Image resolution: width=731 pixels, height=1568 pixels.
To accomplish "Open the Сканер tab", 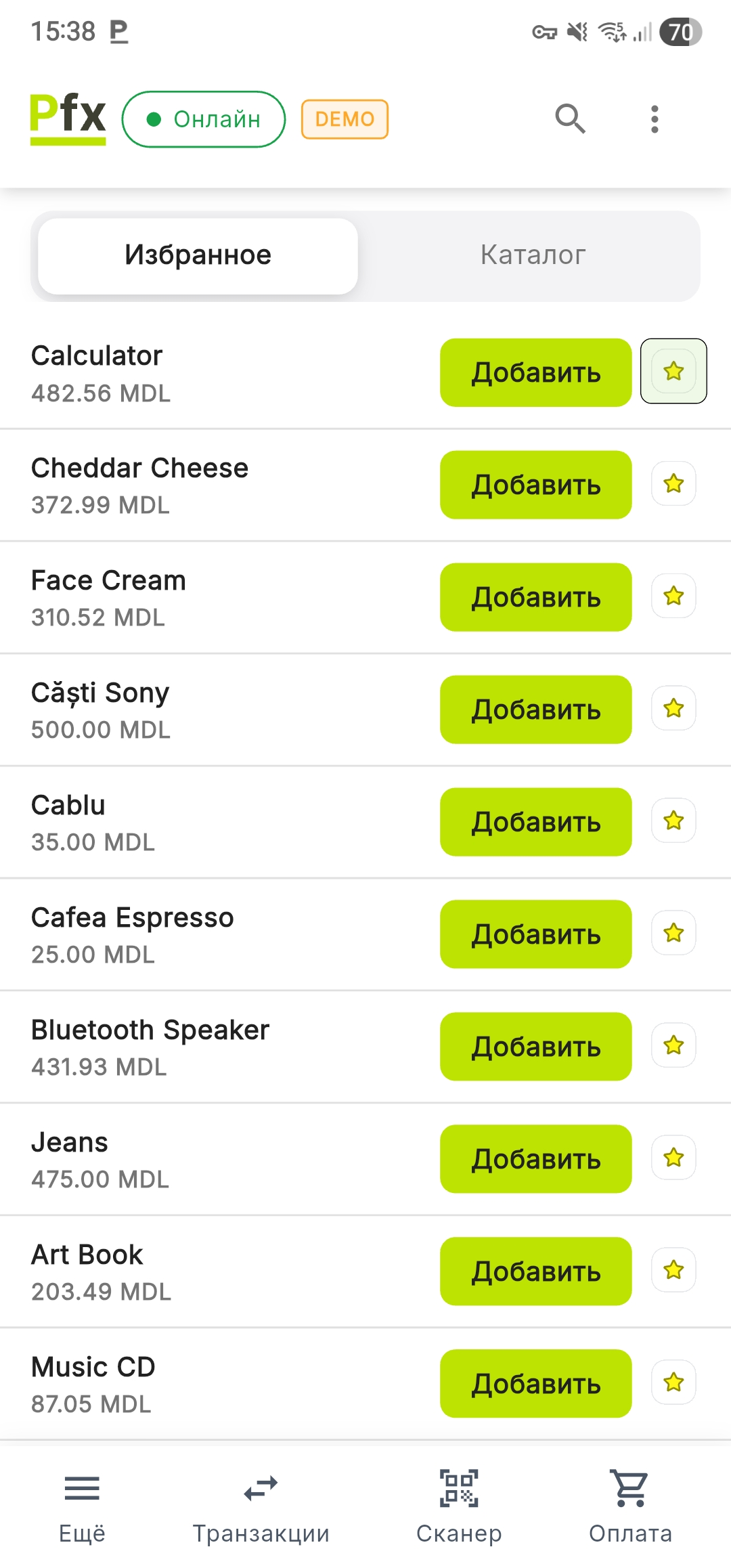I will (x=459, y=1504).
